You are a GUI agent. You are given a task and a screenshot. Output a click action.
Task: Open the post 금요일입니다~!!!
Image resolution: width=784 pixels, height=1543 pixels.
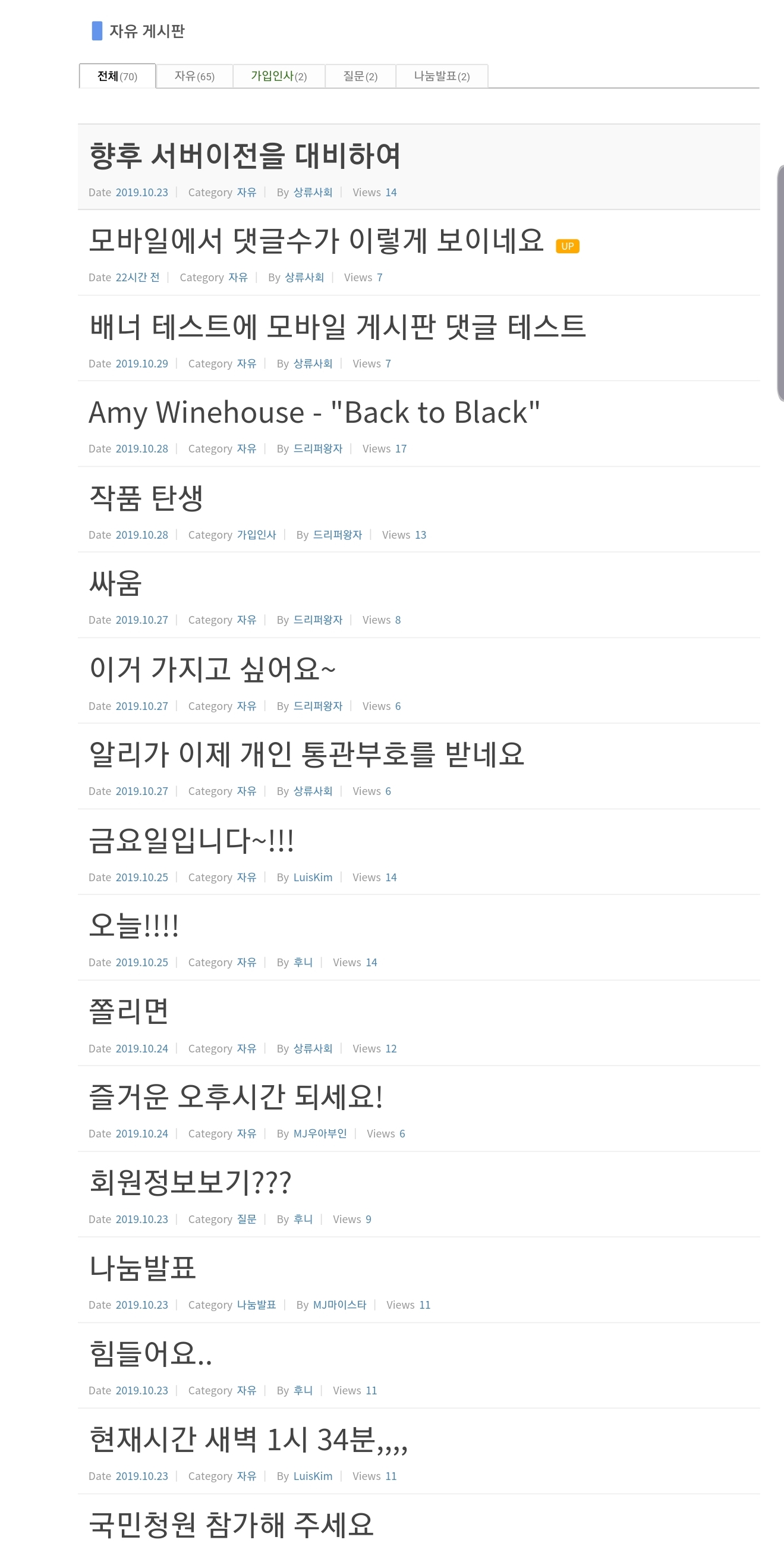point(191,840)
